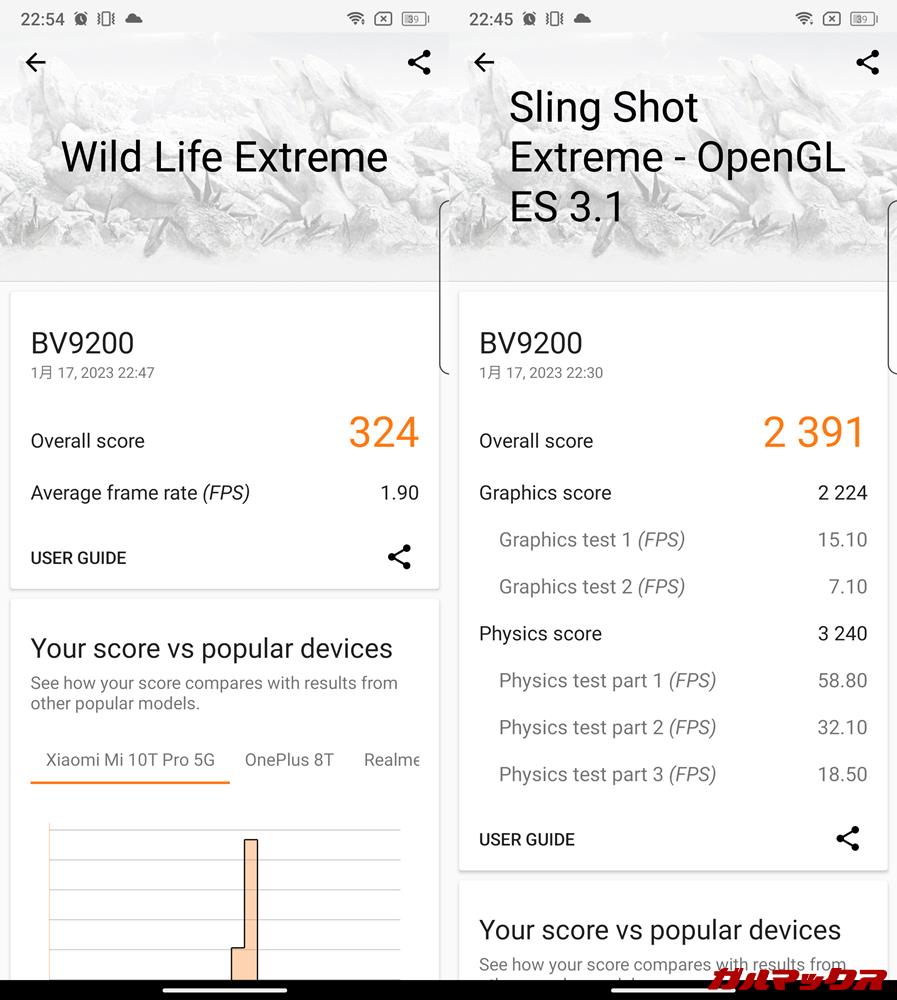Open USER GUIDE in the Wild Life Extreme card
This screenshot has width=897, height=1000.
[79, 558]
